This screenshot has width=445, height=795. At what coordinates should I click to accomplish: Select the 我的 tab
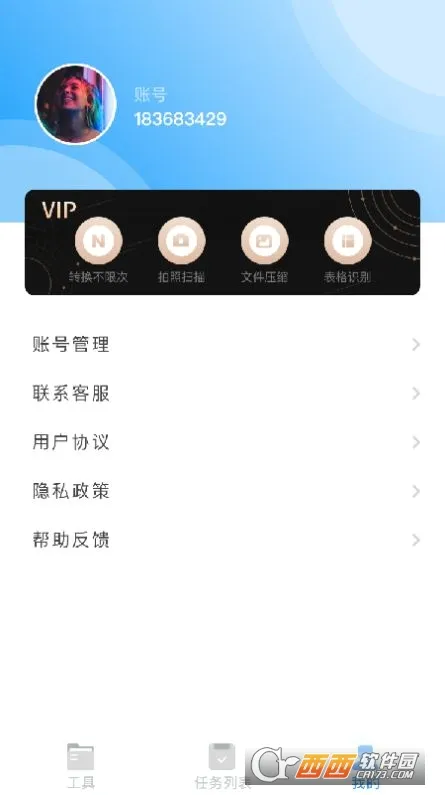365,766
